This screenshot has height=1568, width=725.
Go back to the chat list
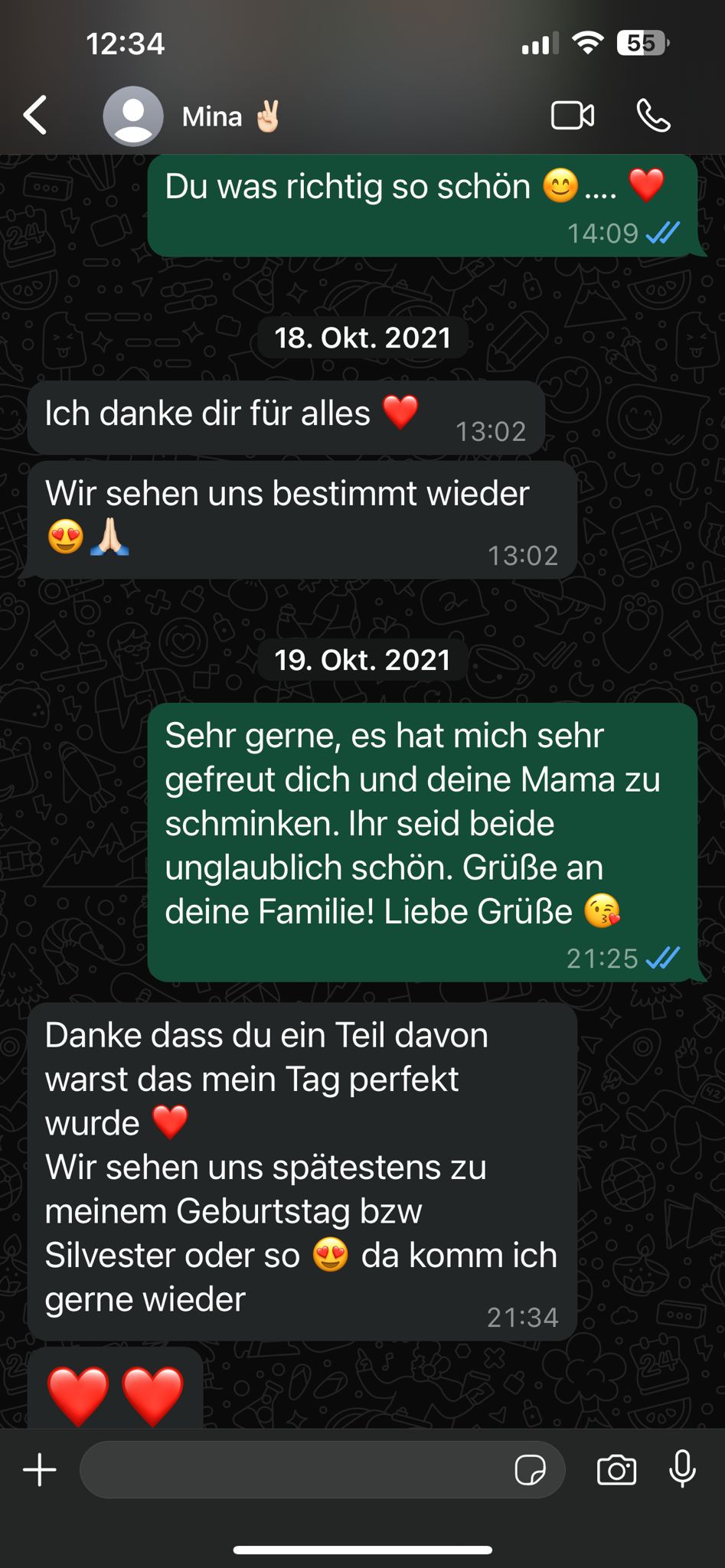35,116
